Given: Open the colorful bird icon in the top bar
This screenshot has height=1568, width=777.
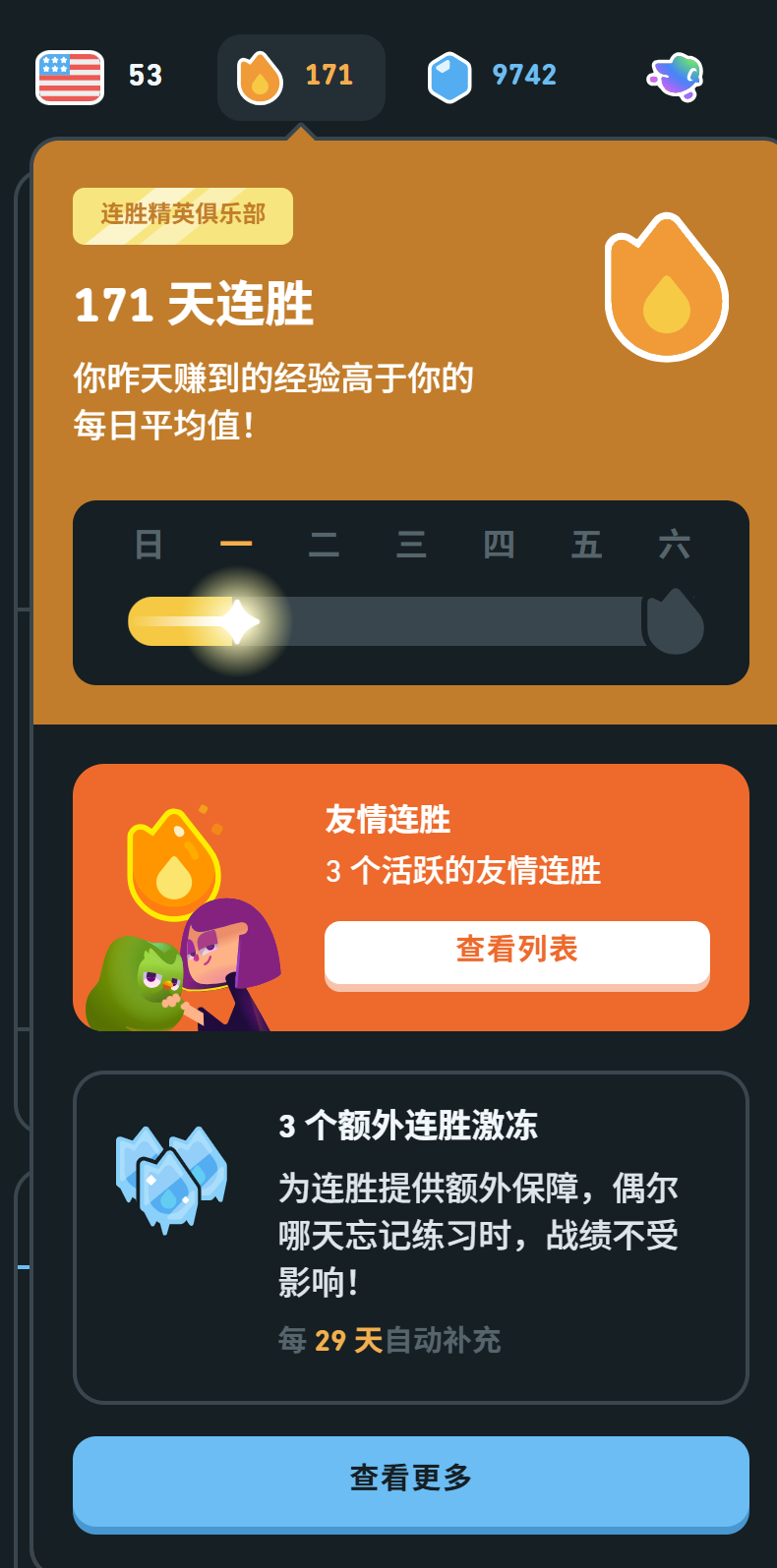Looking at the screenshot, I should coord(676,77).
